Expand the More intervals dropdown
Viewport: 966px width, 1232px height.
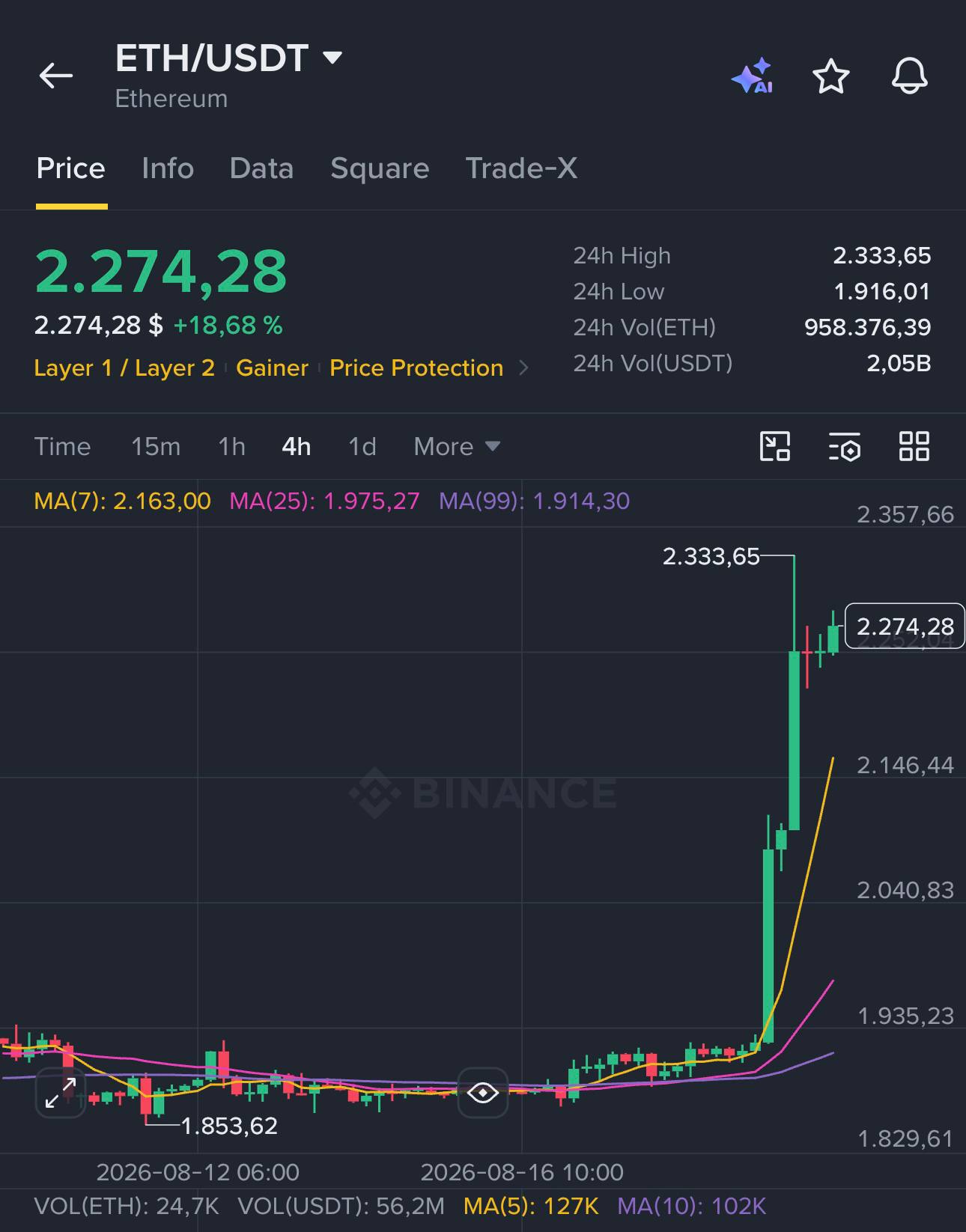[457, 447]
